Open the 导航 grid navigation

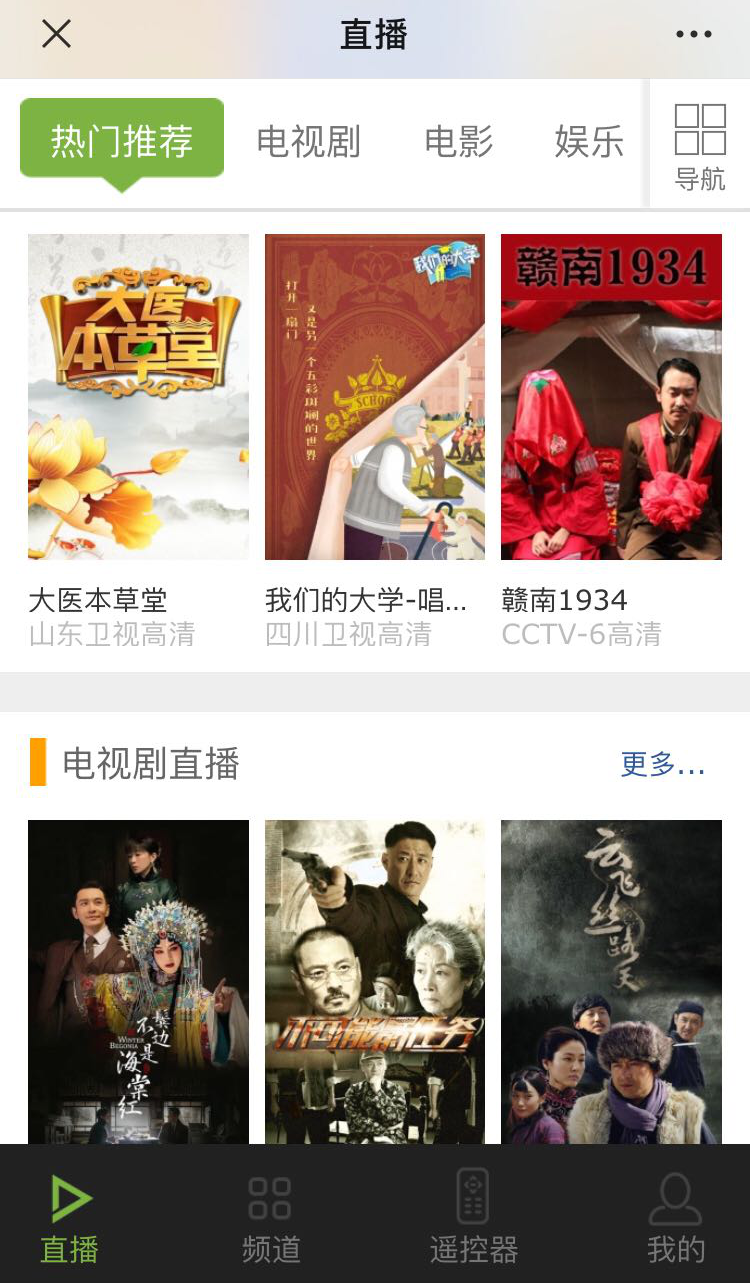click(700, 145)
